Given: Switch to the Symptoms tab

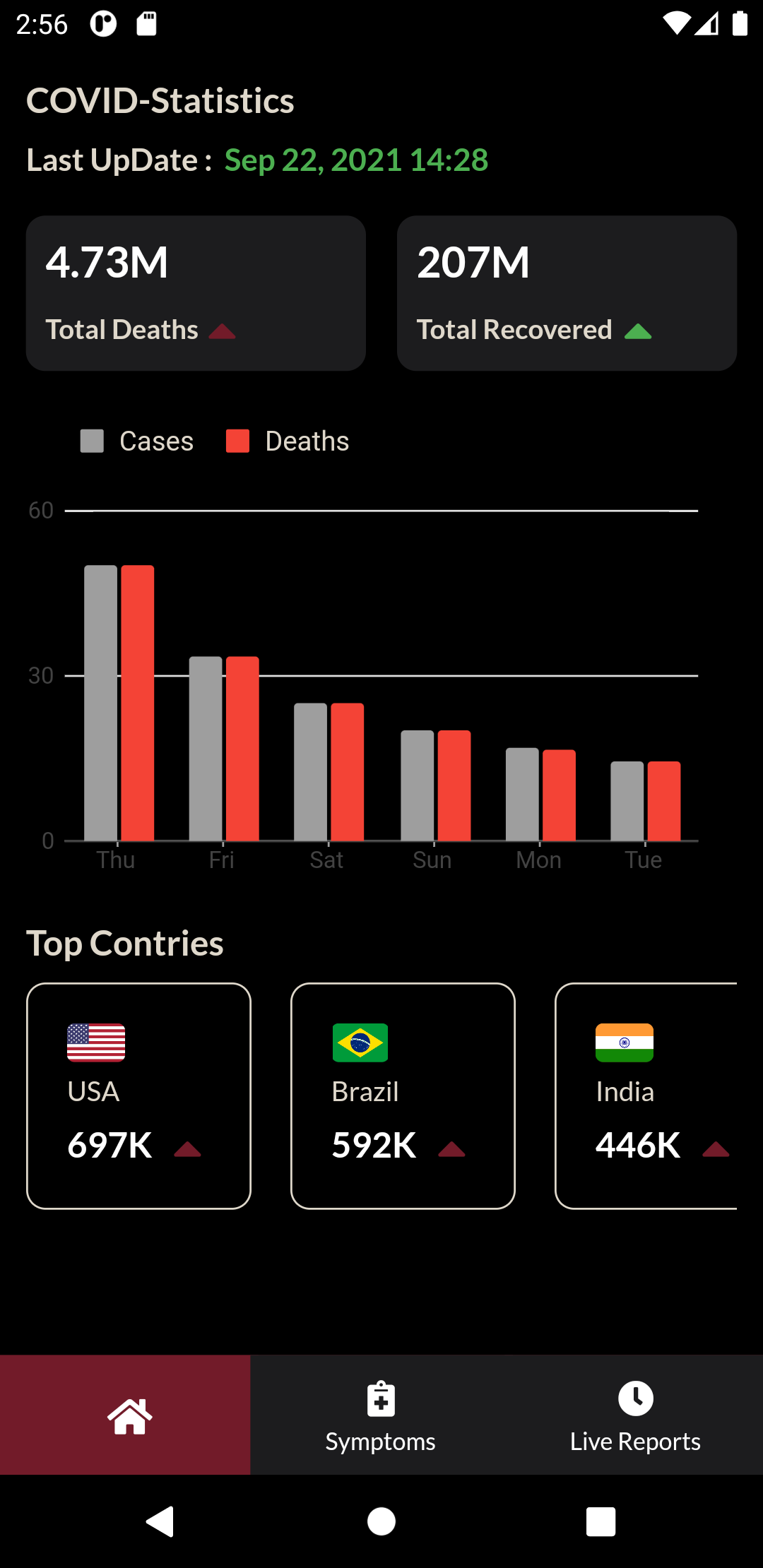Looking at the screenshot, I should 380,1415.
